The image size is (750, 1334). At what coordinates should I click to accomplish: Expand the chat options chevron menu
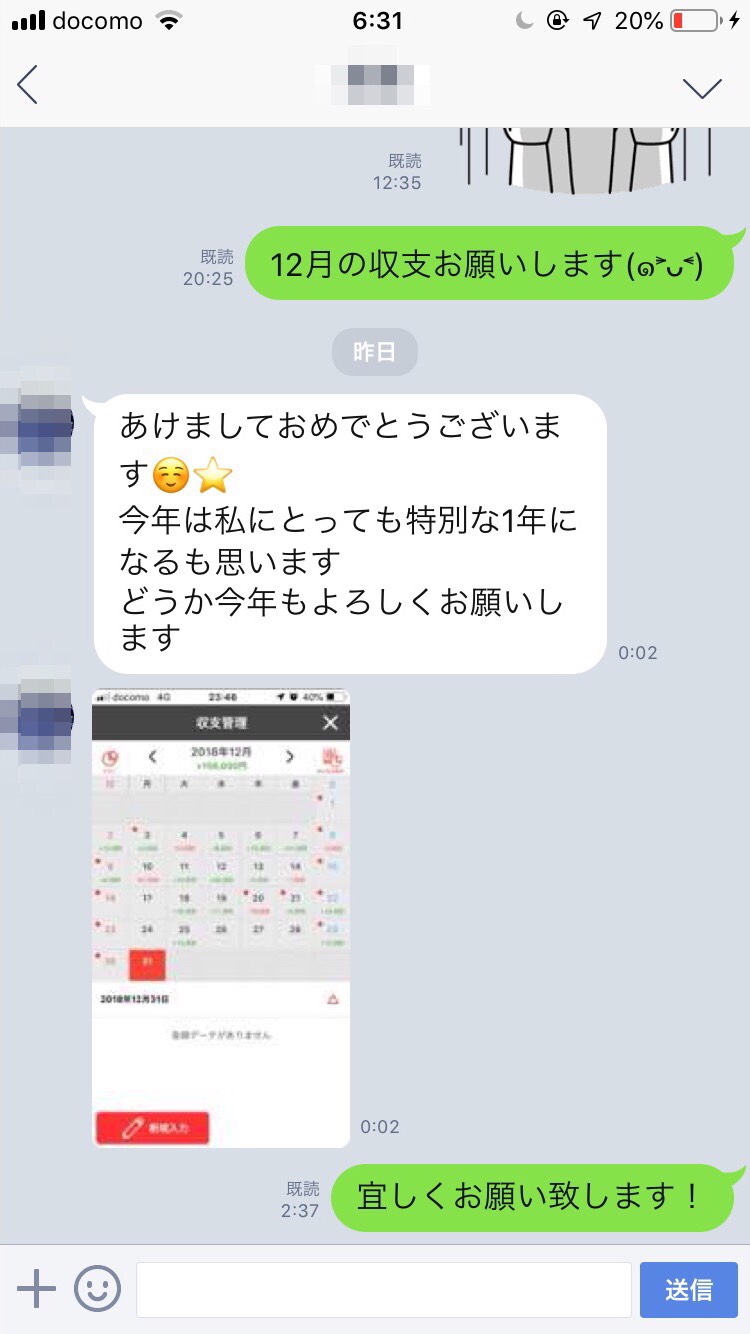click(702, 88)
